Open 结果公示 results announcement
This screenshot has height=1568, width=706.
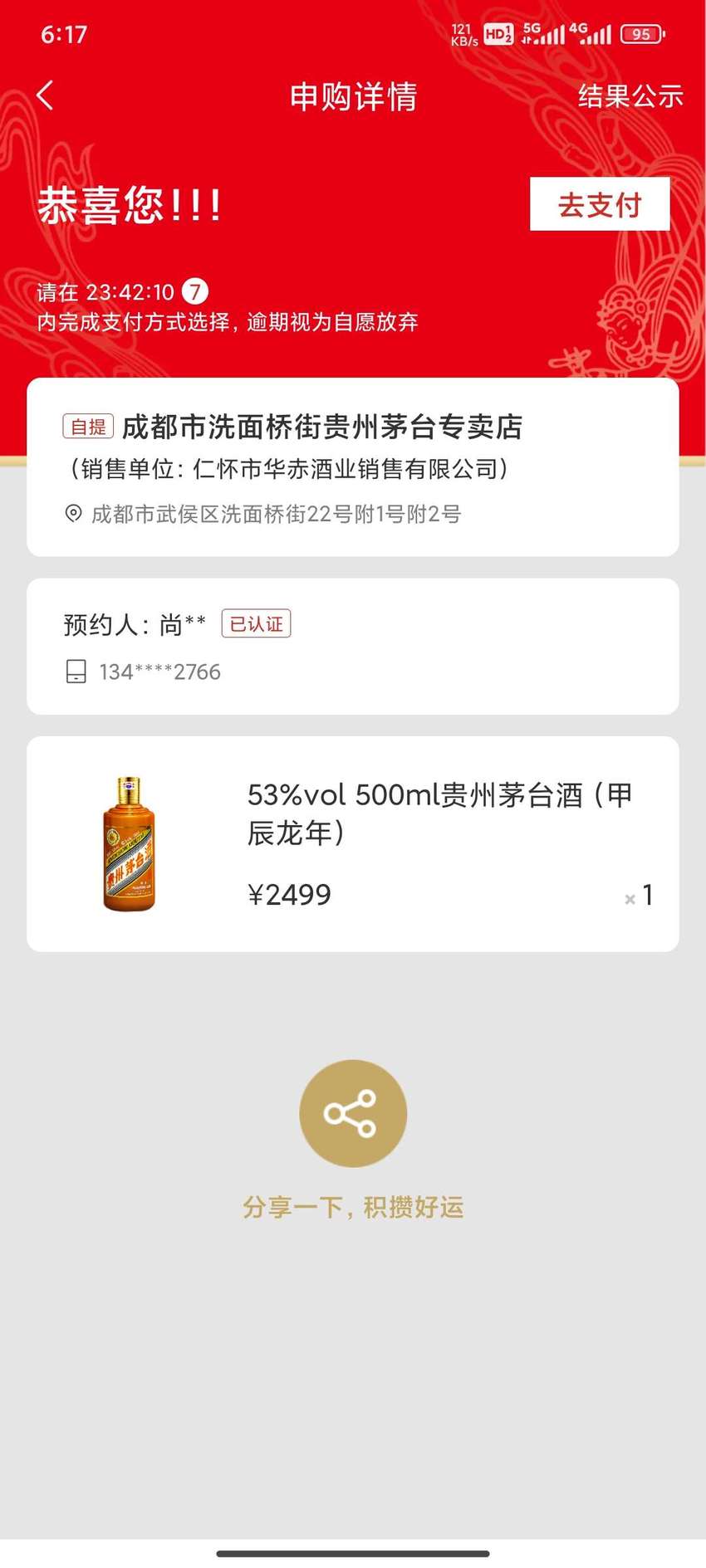click(630, 96)
